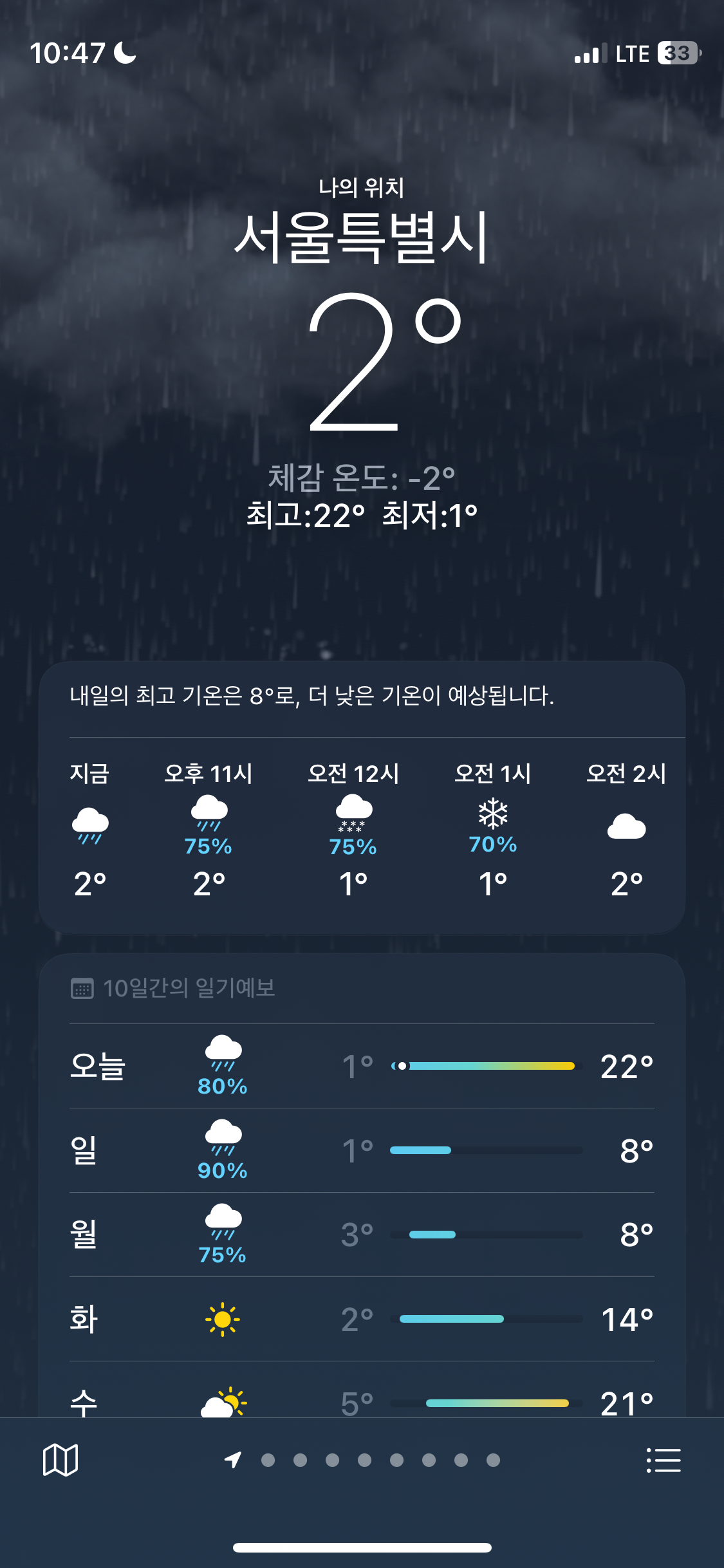This screenshot has width=724, height=1568.
Task: Open the saved locations list
Action: [664, 1460]
